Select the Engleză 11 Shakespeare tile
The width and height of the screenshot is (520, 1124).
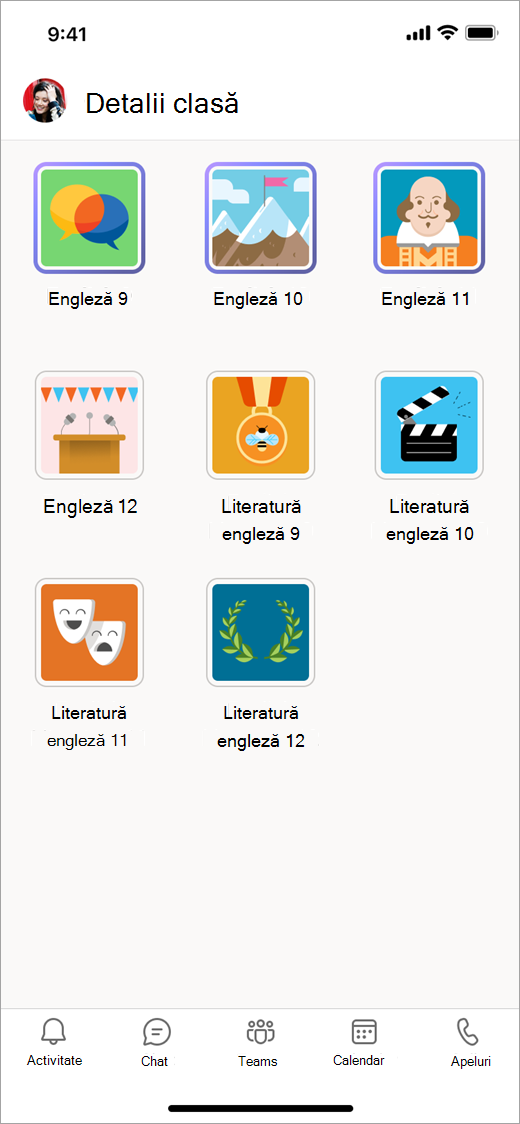[429, 218]
